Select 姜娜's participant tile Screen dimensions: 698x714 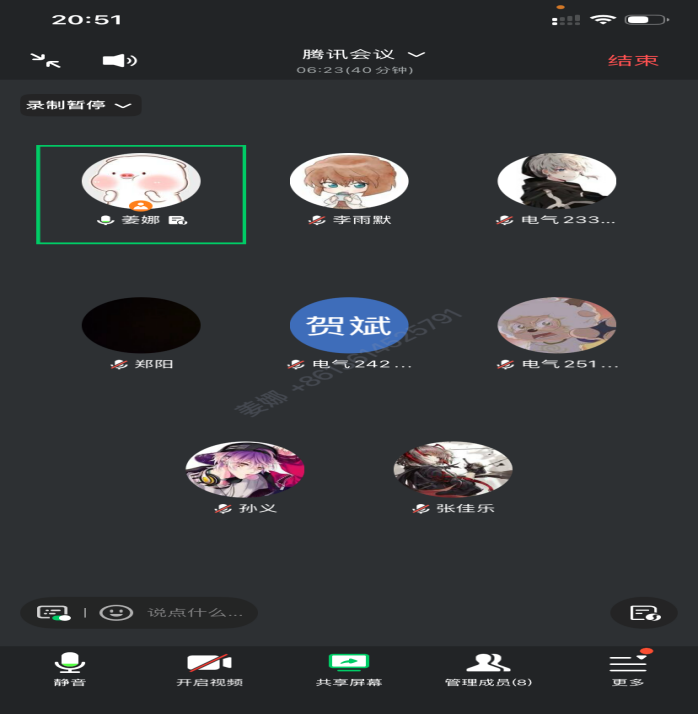click(x=141, y=194)
